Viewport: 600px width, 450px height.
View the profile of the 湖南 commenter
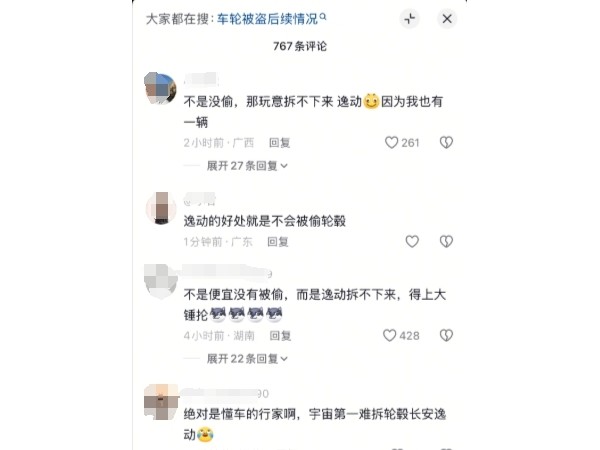pos(161,280)
